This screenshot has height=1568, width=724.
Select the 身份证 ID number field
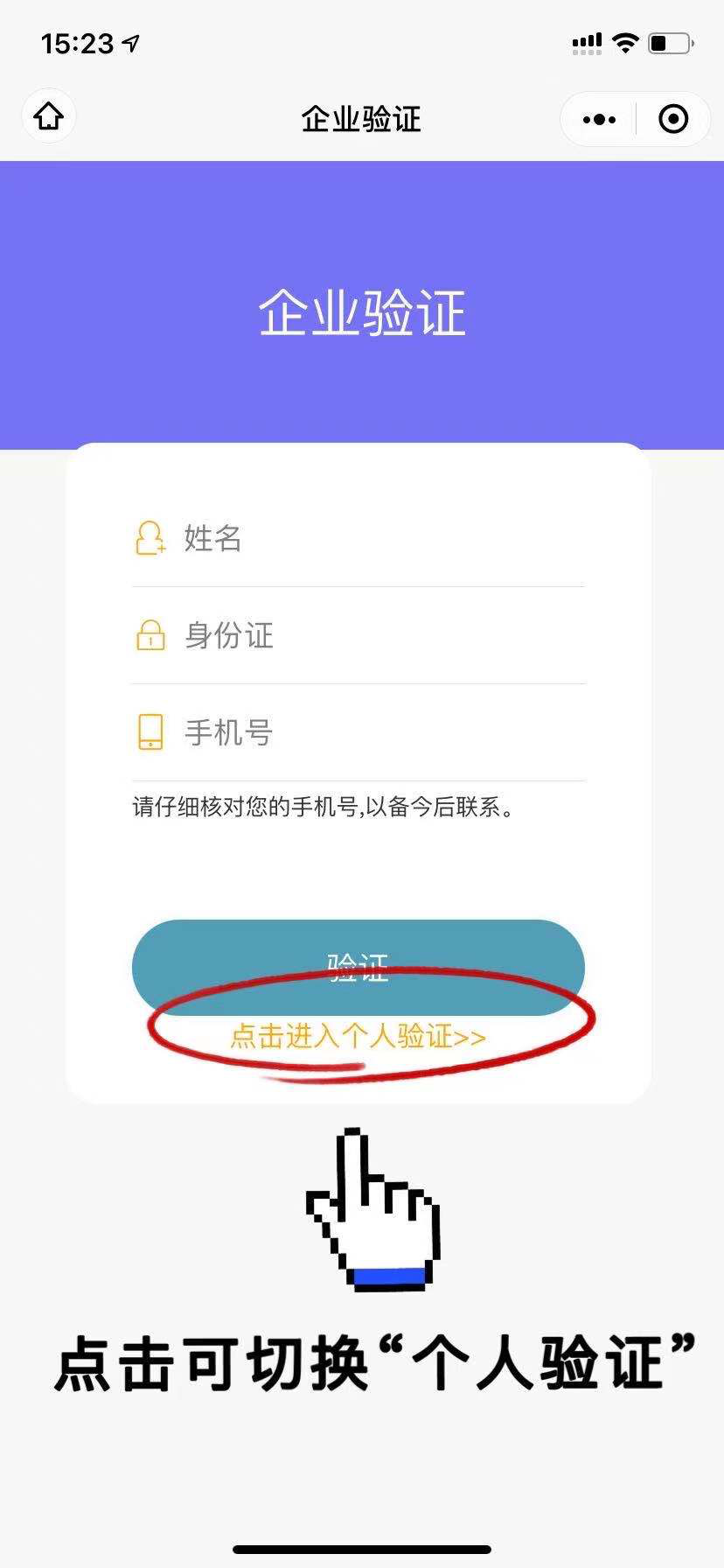tap(359, 635)
